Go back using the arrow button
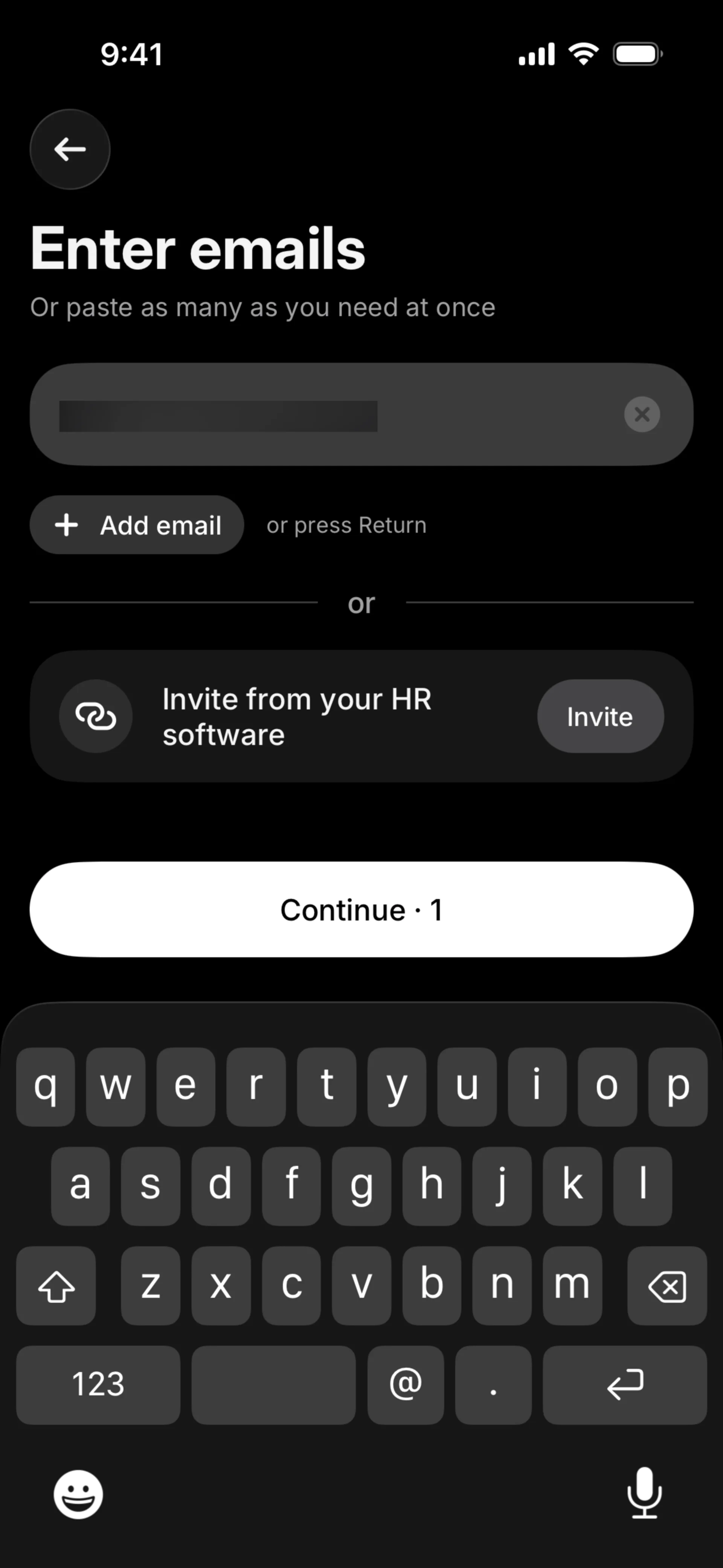723x1568 pixels. [x=70, y=149]
